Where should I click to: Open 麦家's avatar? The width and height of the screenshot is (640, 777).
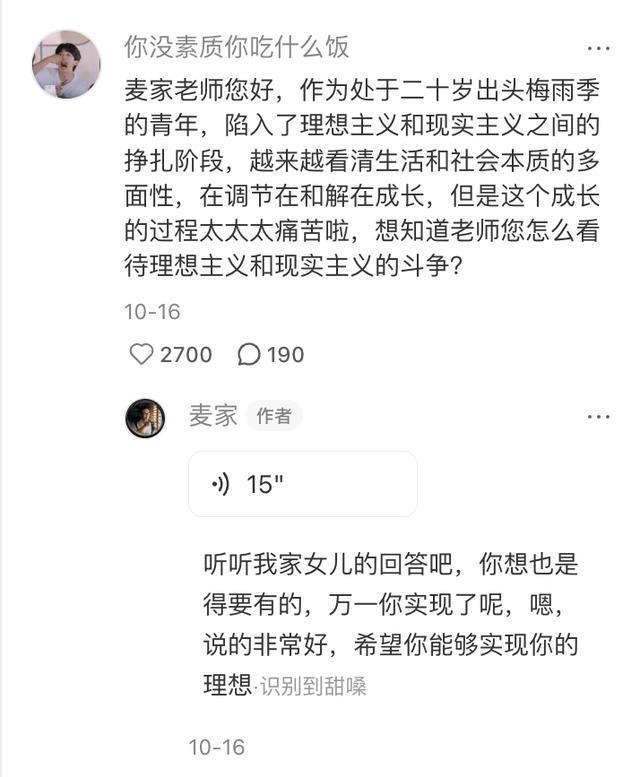145,417
